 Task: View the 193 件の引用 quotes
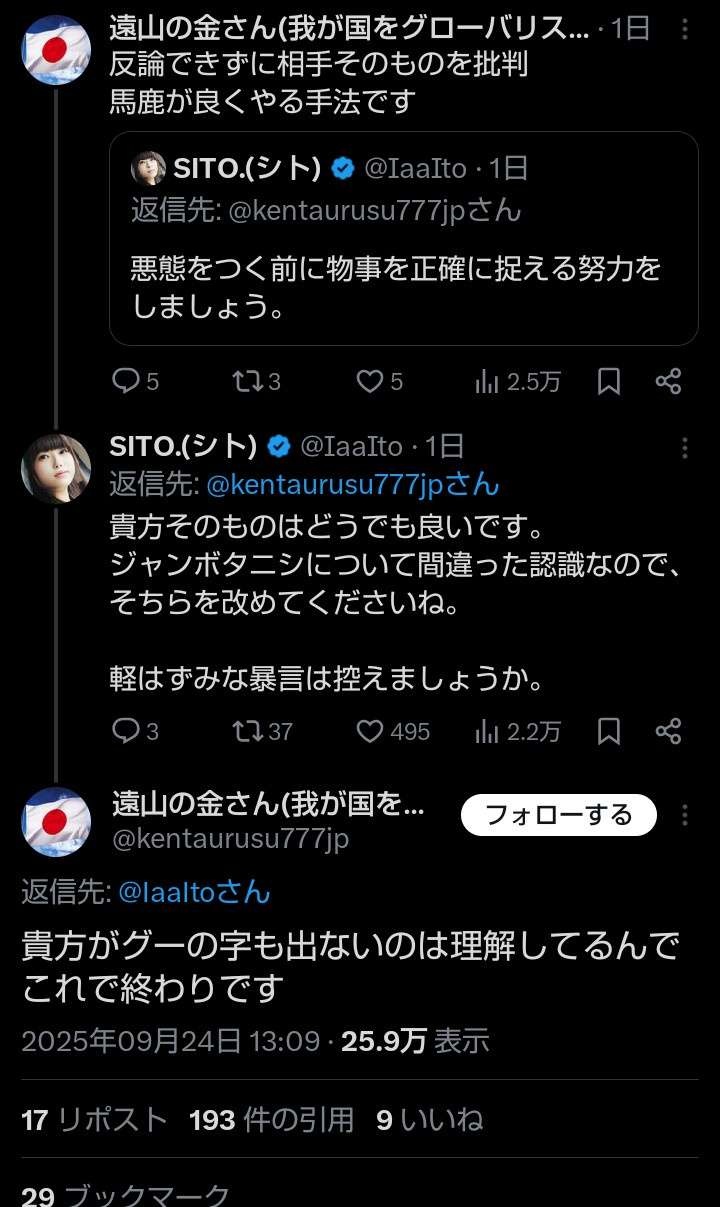pyautogui.click(x=272, y=1120)
